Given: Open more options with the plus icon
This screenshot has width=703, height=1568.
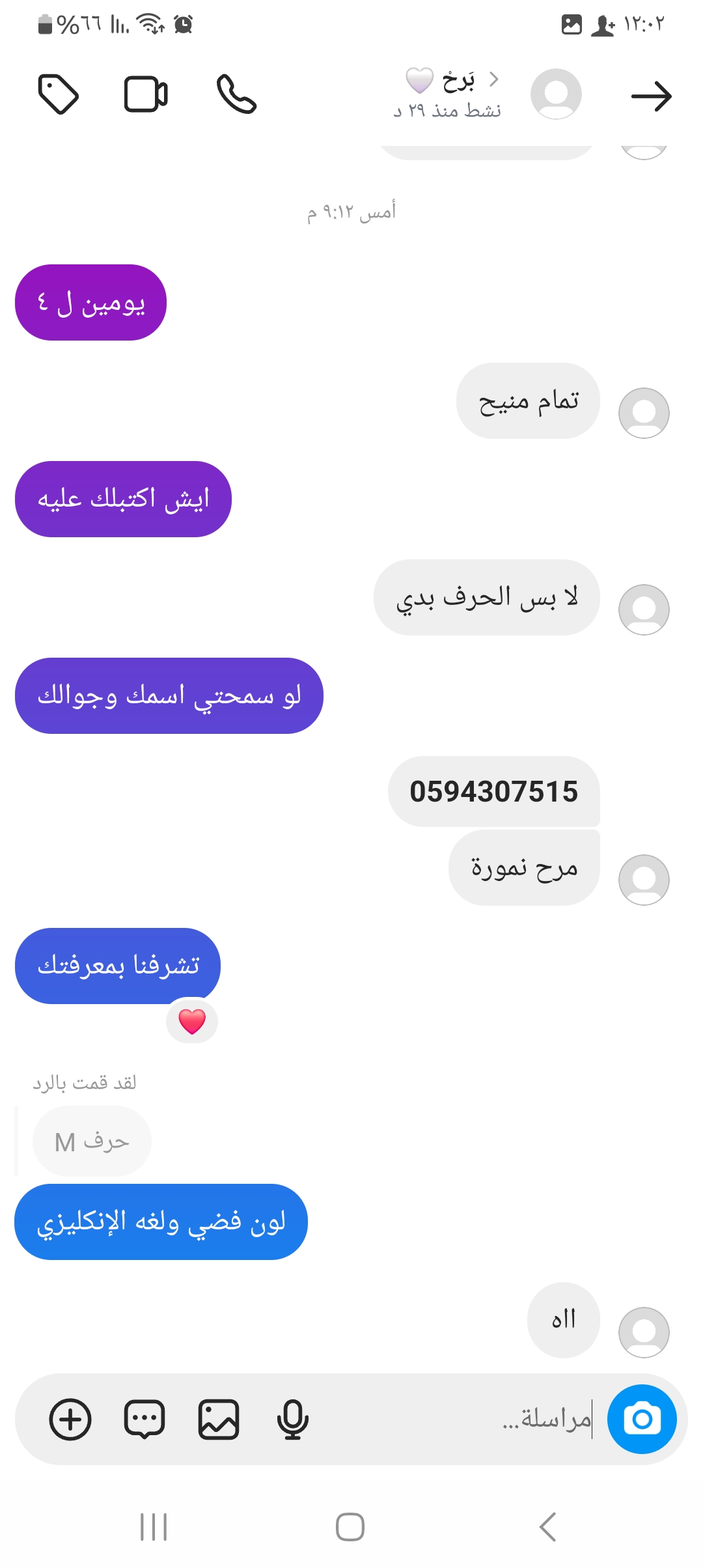Looking at the screenshot, I should pos(70,1419).
